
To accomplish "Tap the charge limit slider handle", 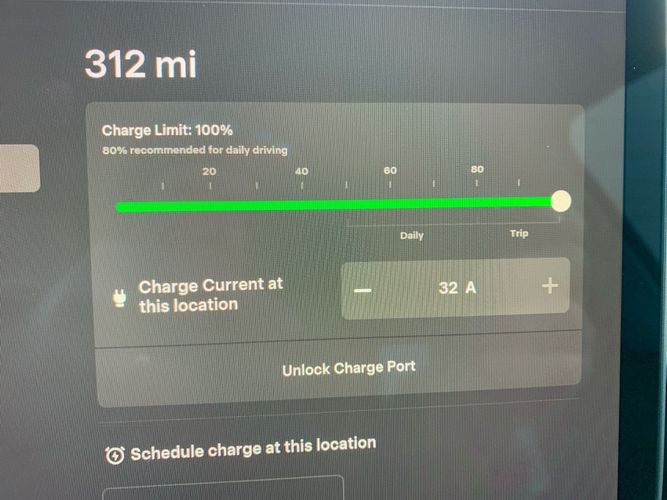I will coord(561,201).
